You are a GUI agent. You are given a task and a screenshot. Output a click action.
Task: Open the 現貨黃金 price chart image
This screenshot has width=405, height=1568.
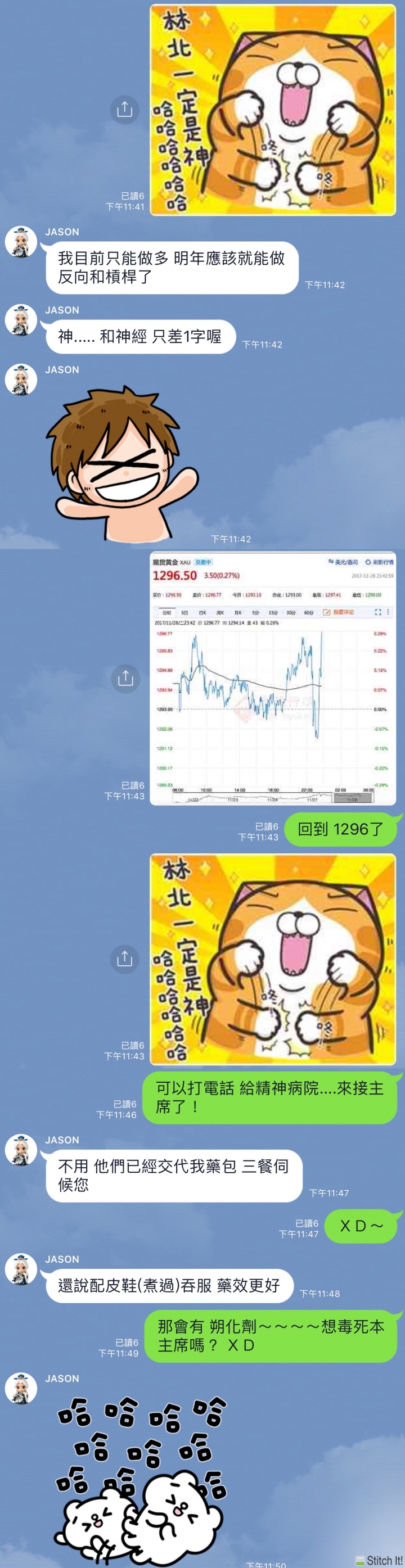pyautogui.click(x=273, y=678)
